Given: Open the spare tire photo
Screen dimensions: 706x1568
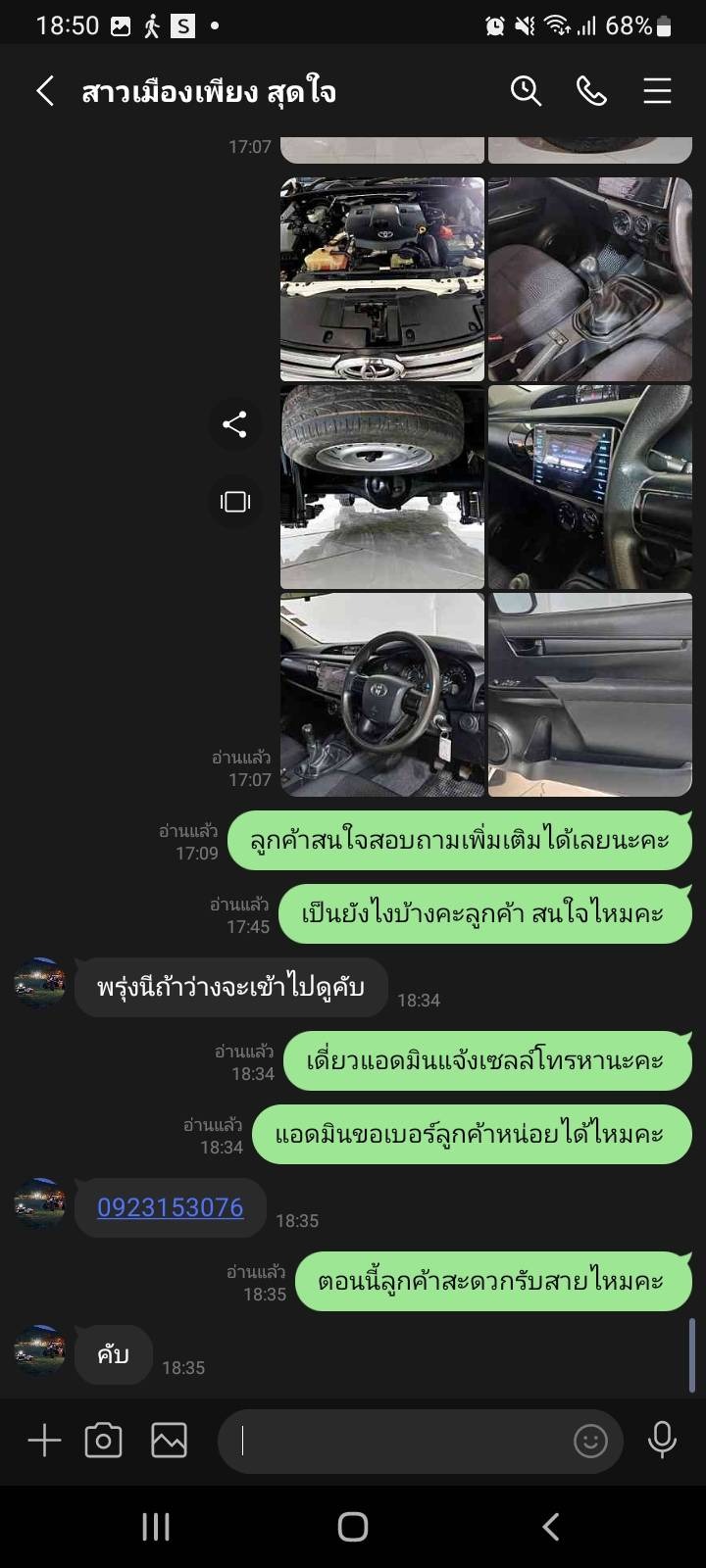Looking at the screenshot, I should point(382,486).
